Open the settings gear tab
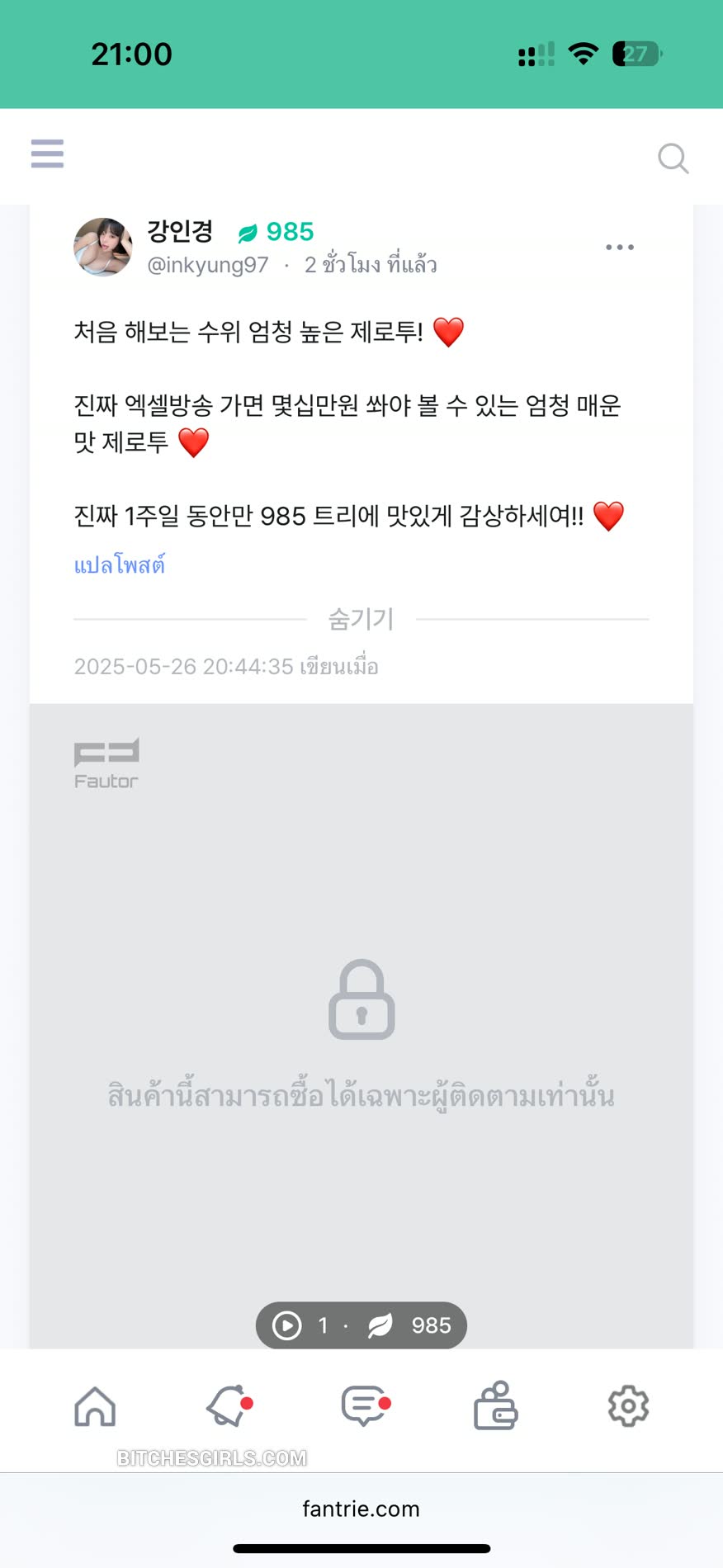Image resolution: width=723 pixels, height=1568 pixels. pos(628,1405)
